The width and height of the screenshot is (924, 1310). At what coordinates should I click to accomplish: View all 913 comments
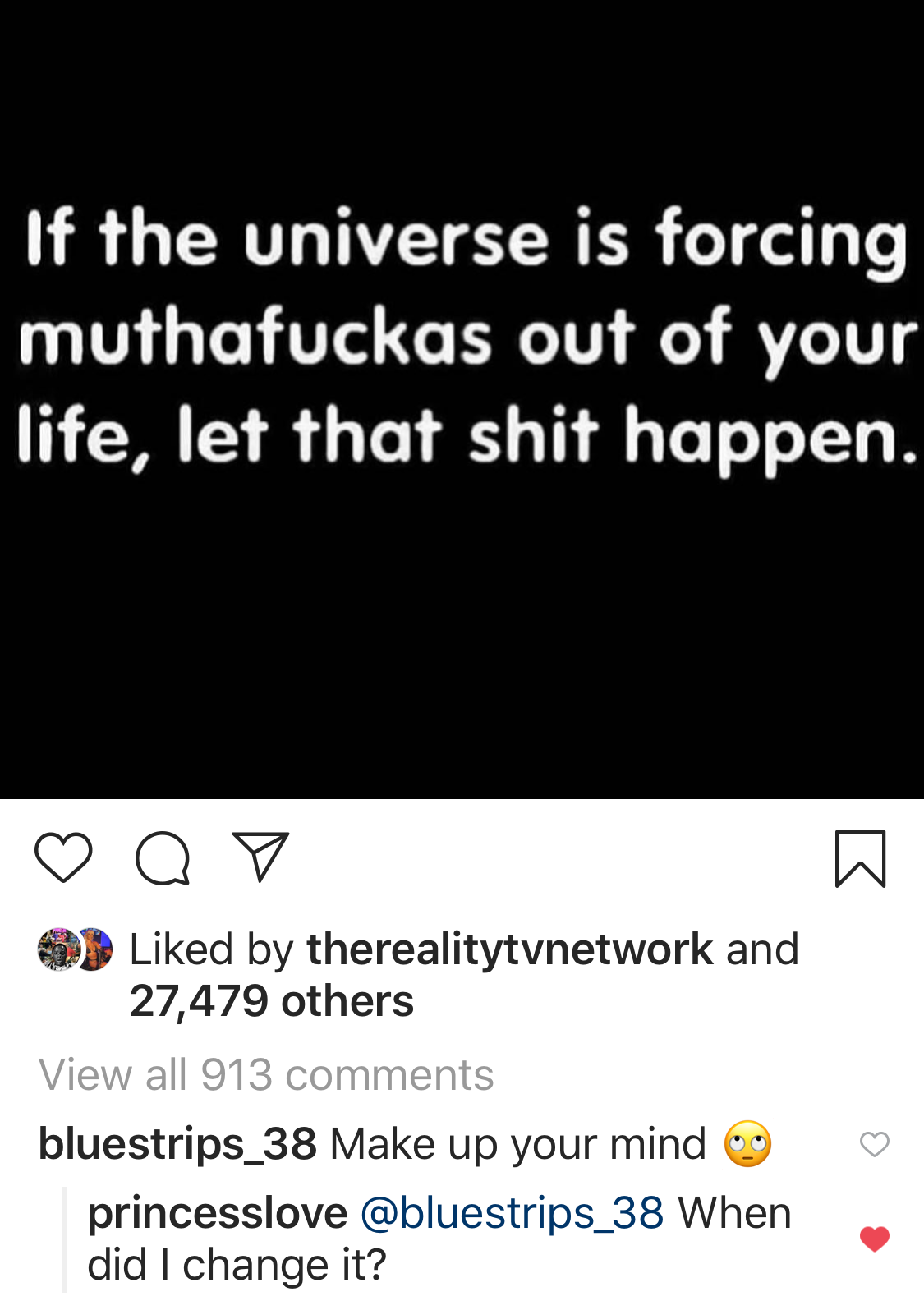pos(266,1075)
